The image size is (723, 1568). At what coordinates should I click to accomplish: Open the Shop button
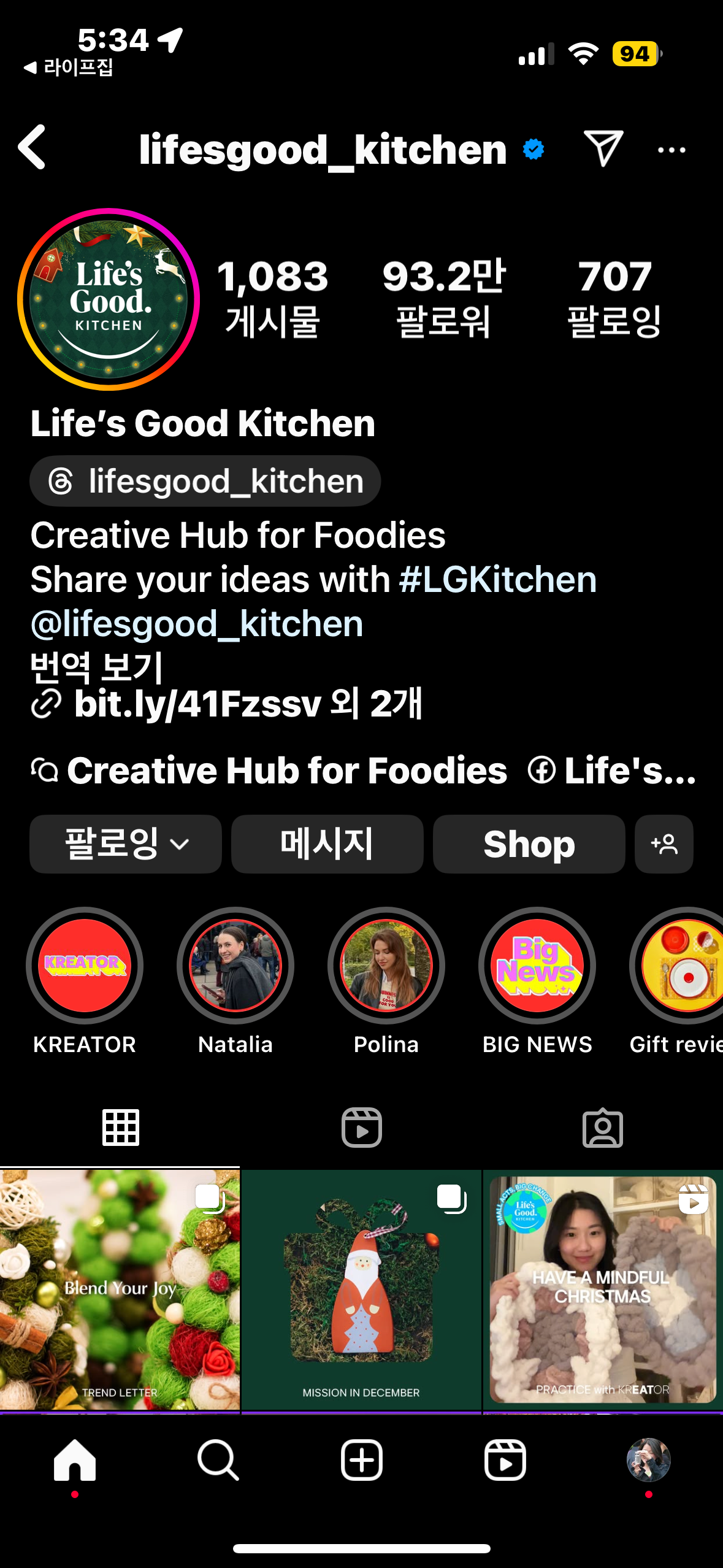(x=529, y=844)
